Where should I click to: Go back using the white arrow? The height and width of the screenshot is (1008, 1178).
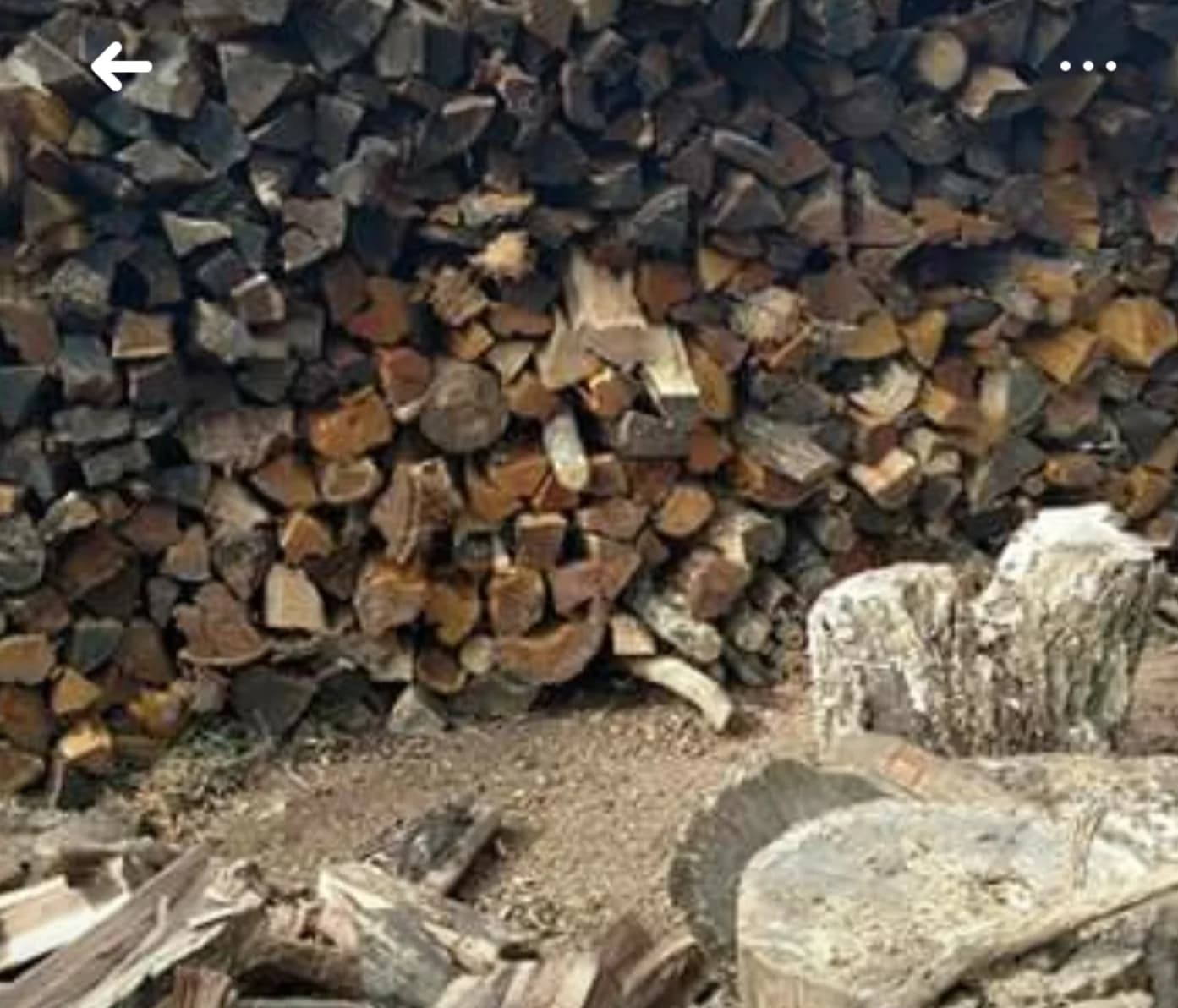click(122, 66)
